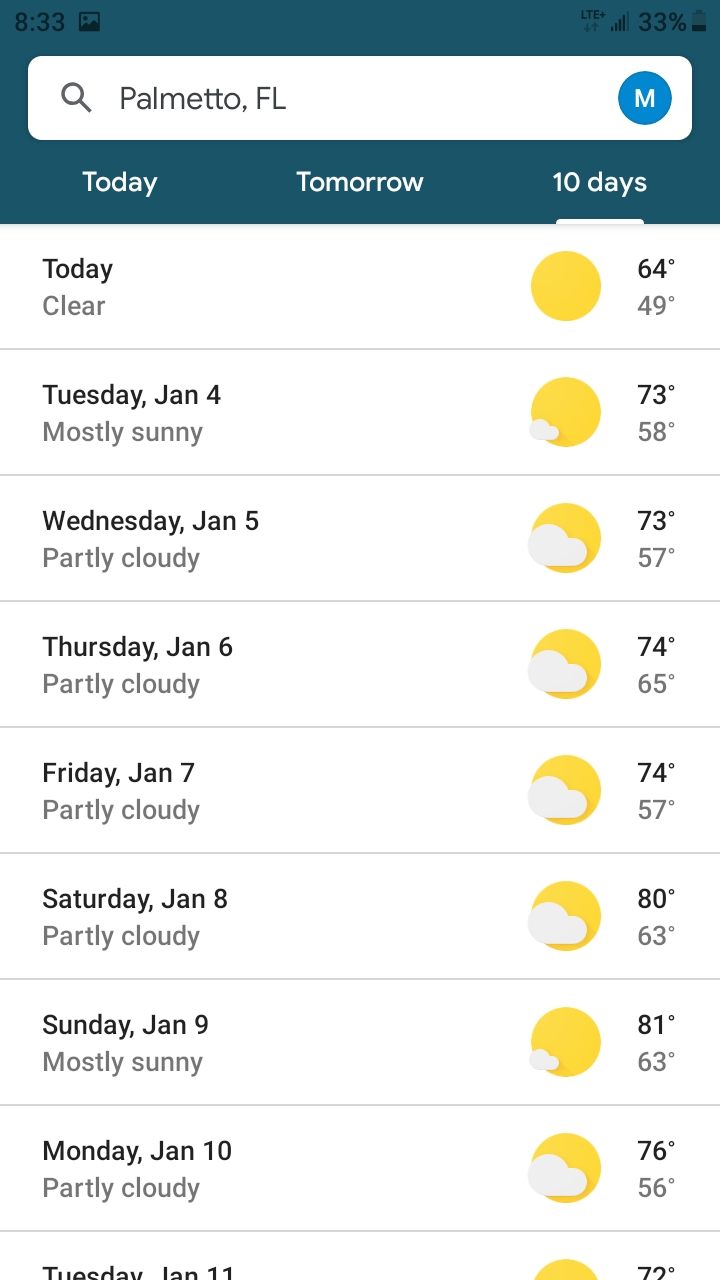Screen dimensions: 720x1280
Task: Open the Today Clear forecast row
Action: click(x=360, y=287)
